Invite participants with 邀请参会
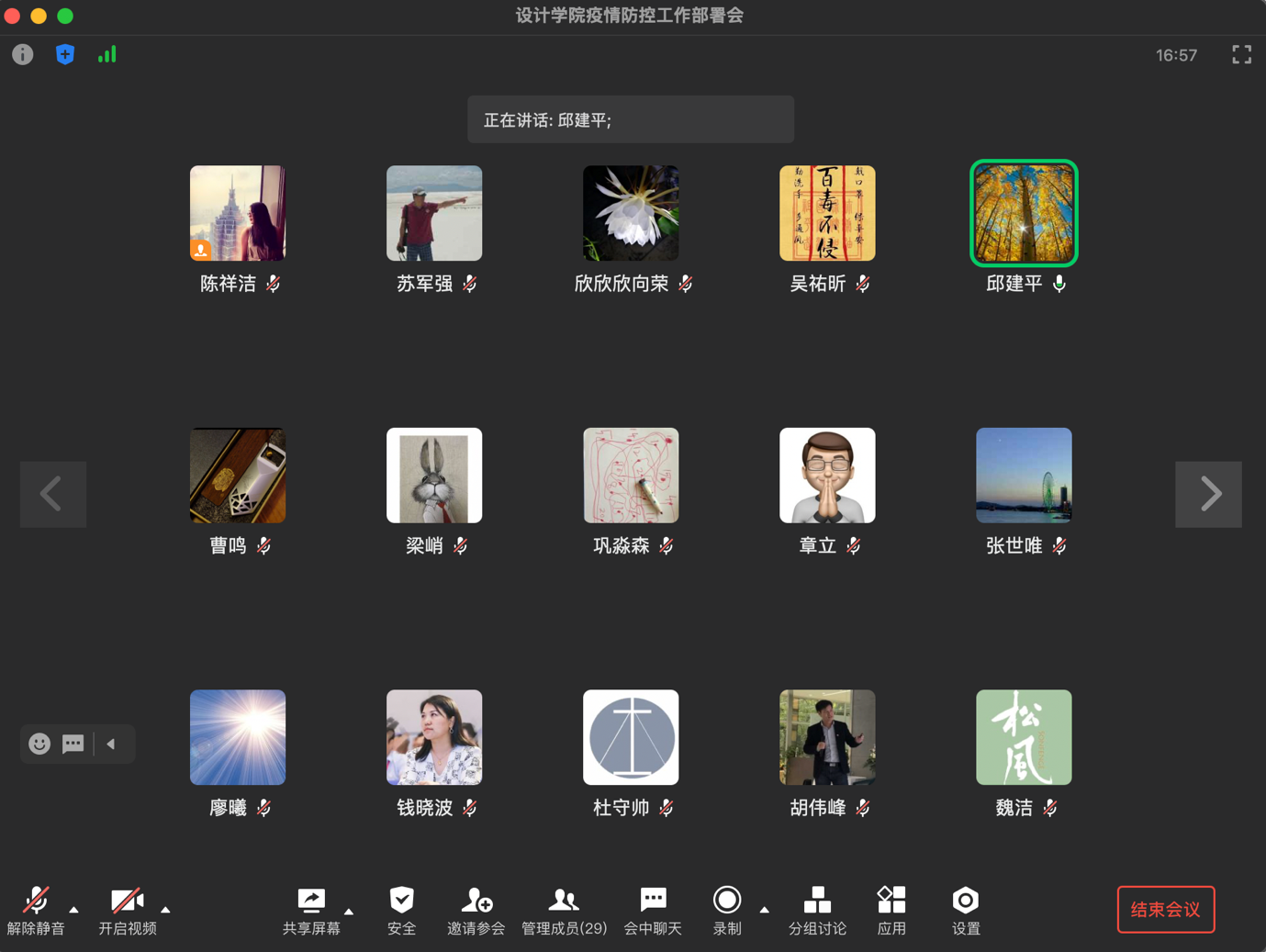This screenshot has height=952, width=1266. click(x=476, y=909)
